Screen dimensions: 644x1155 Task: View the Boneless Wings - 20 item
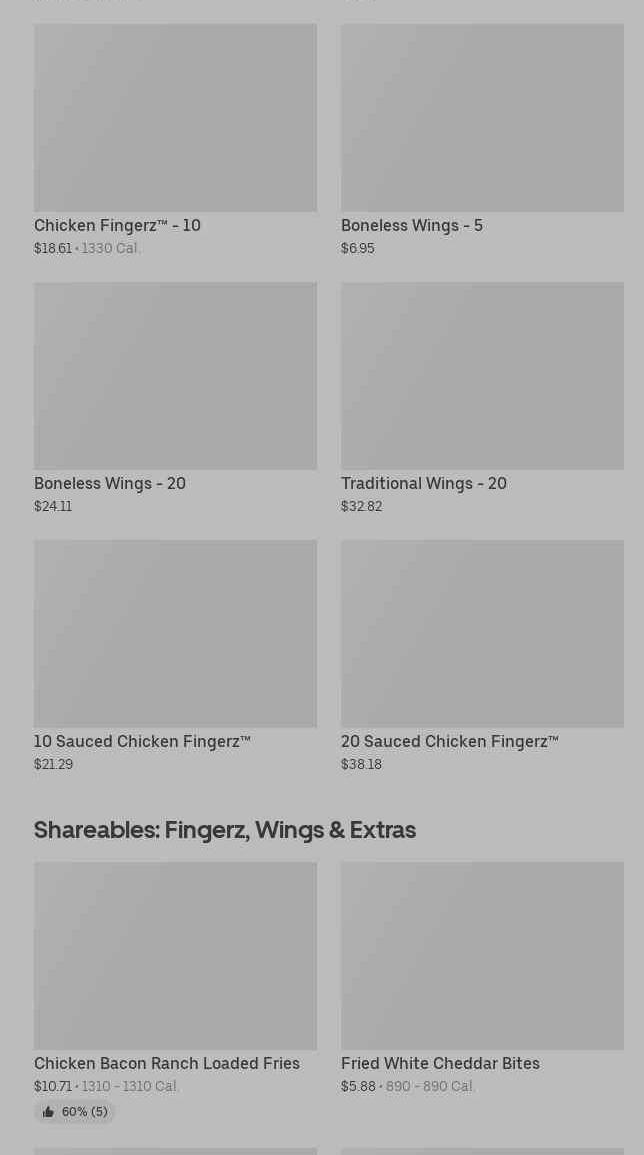175,398
